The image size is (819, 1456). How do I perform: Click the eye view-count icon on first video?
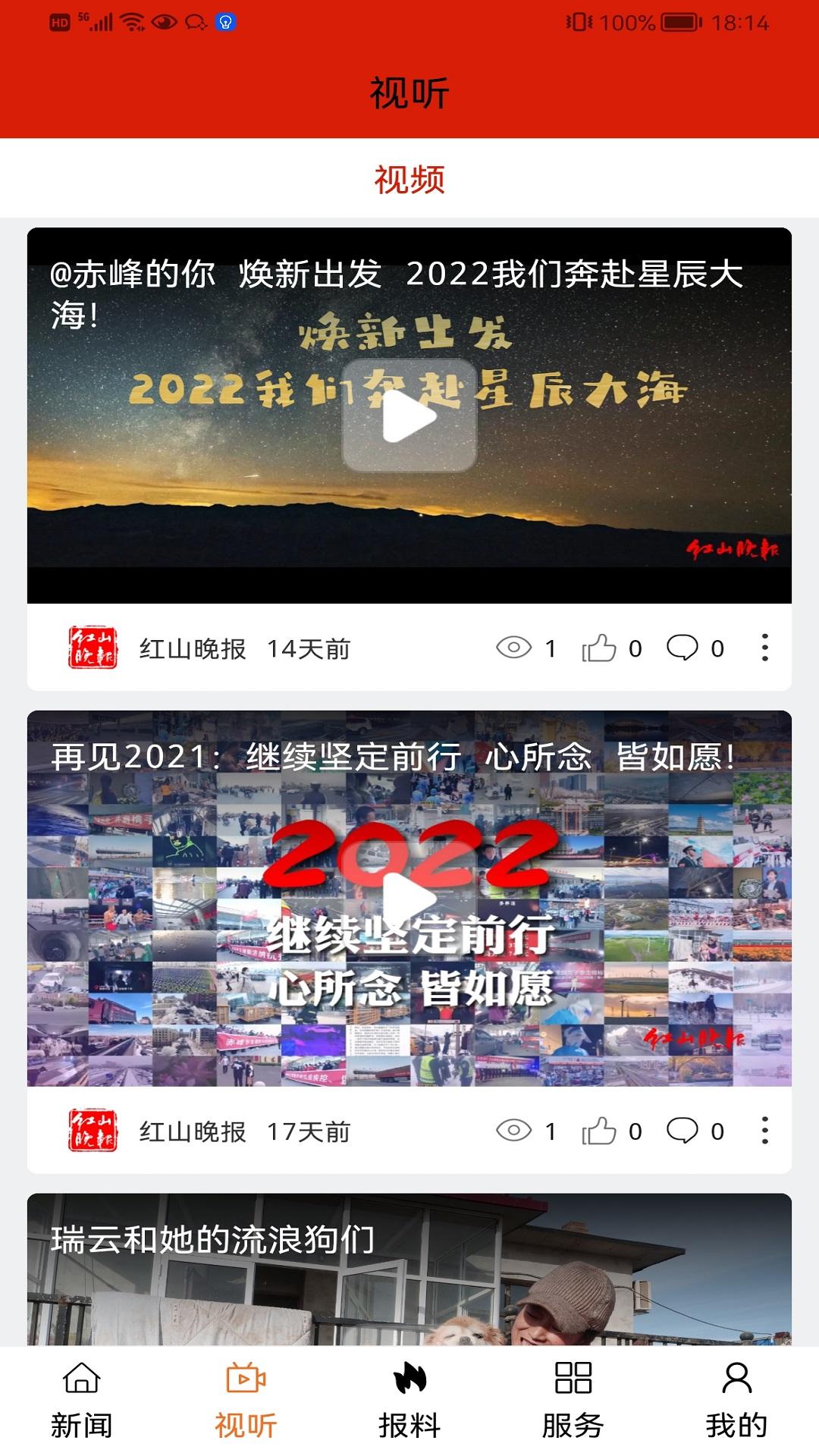[x=516, y=648]
